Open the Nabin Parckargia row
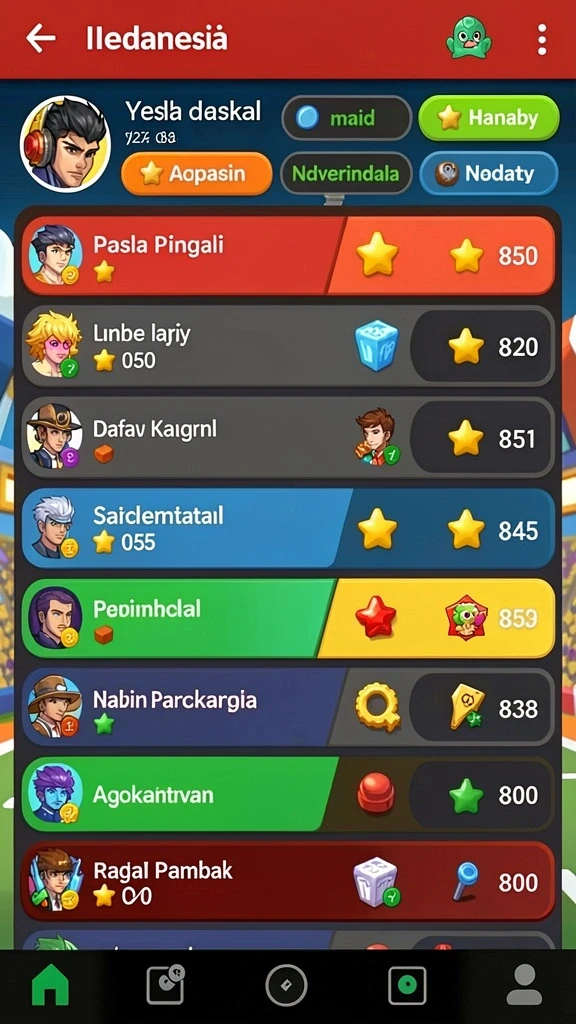 pyautogui.click(x=288, y=708)
